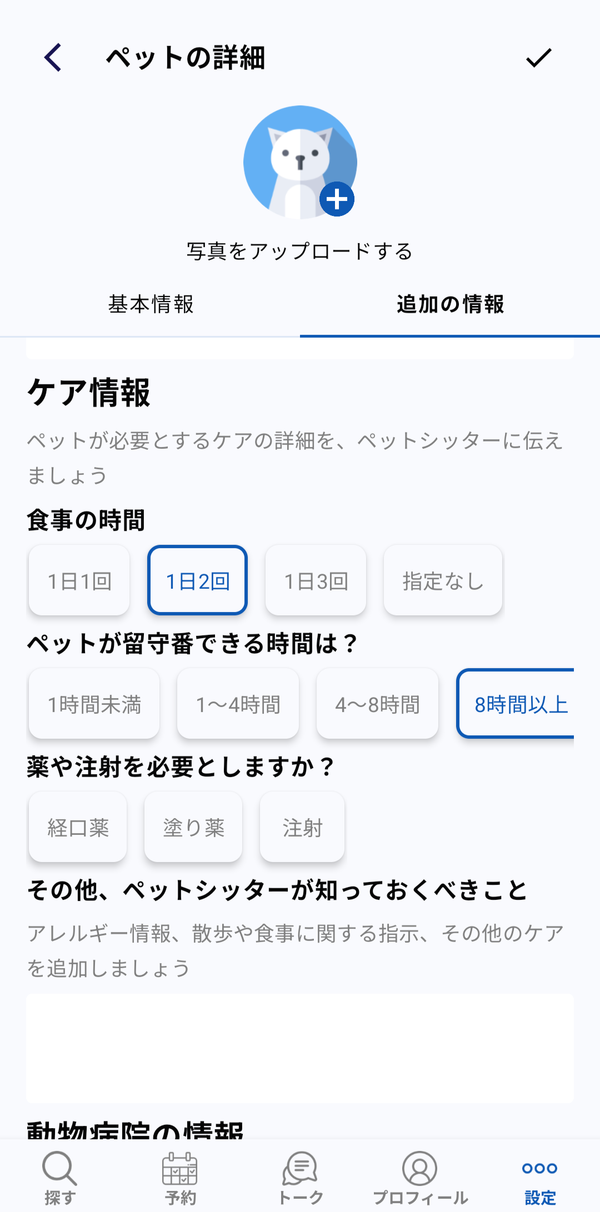
Task: Tap the text box for sitter notes
Action: click(x=300, y=1048)
